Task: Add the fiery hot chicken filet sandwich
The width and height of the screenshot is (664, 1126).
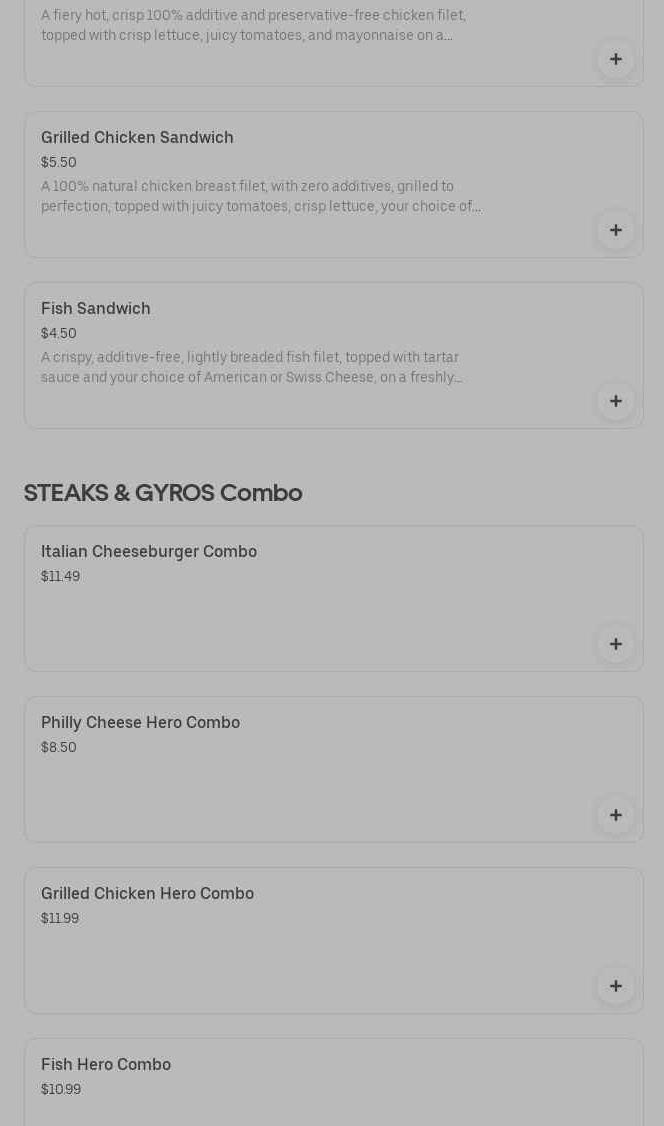Action: click(615, 59)
